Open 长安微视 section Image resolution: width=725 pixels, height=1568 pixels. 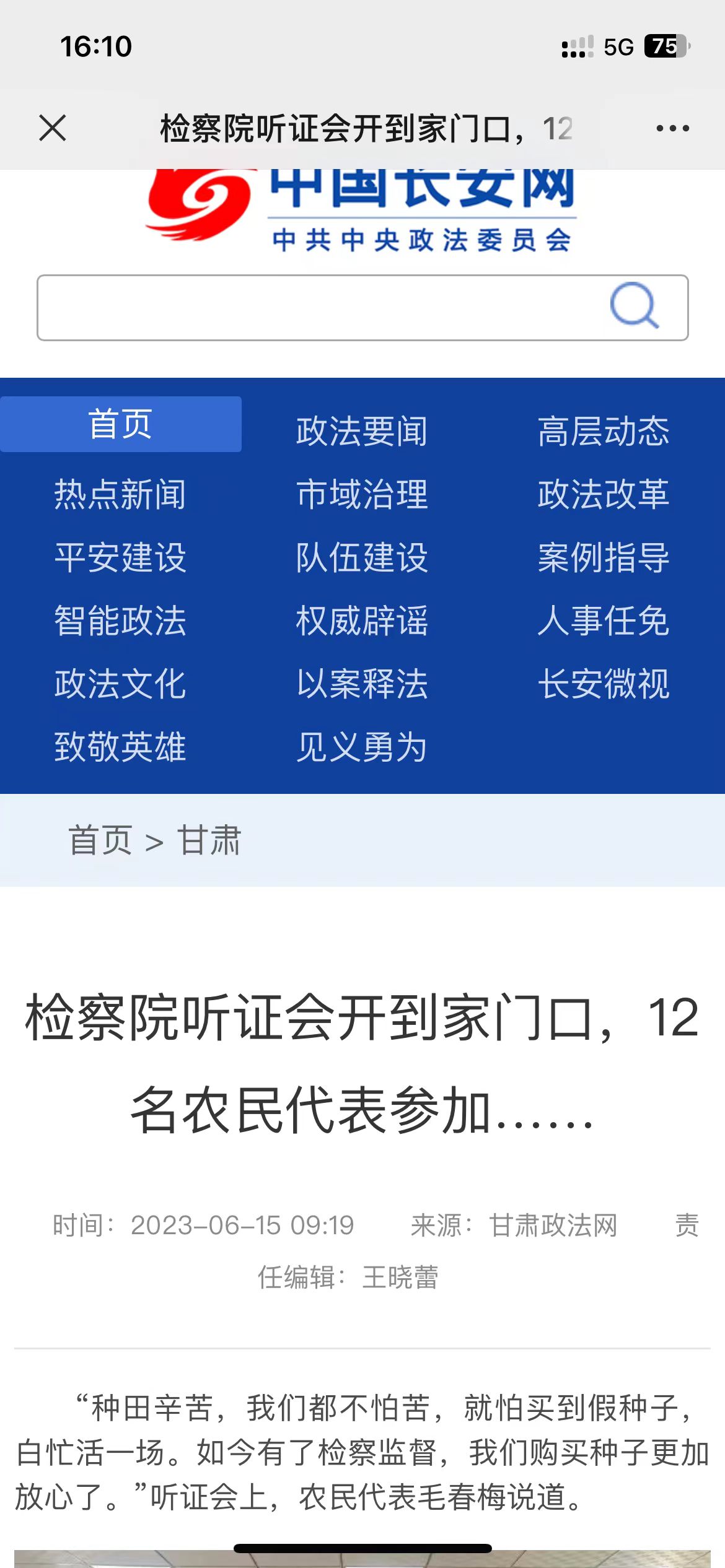tap(603, 684)
